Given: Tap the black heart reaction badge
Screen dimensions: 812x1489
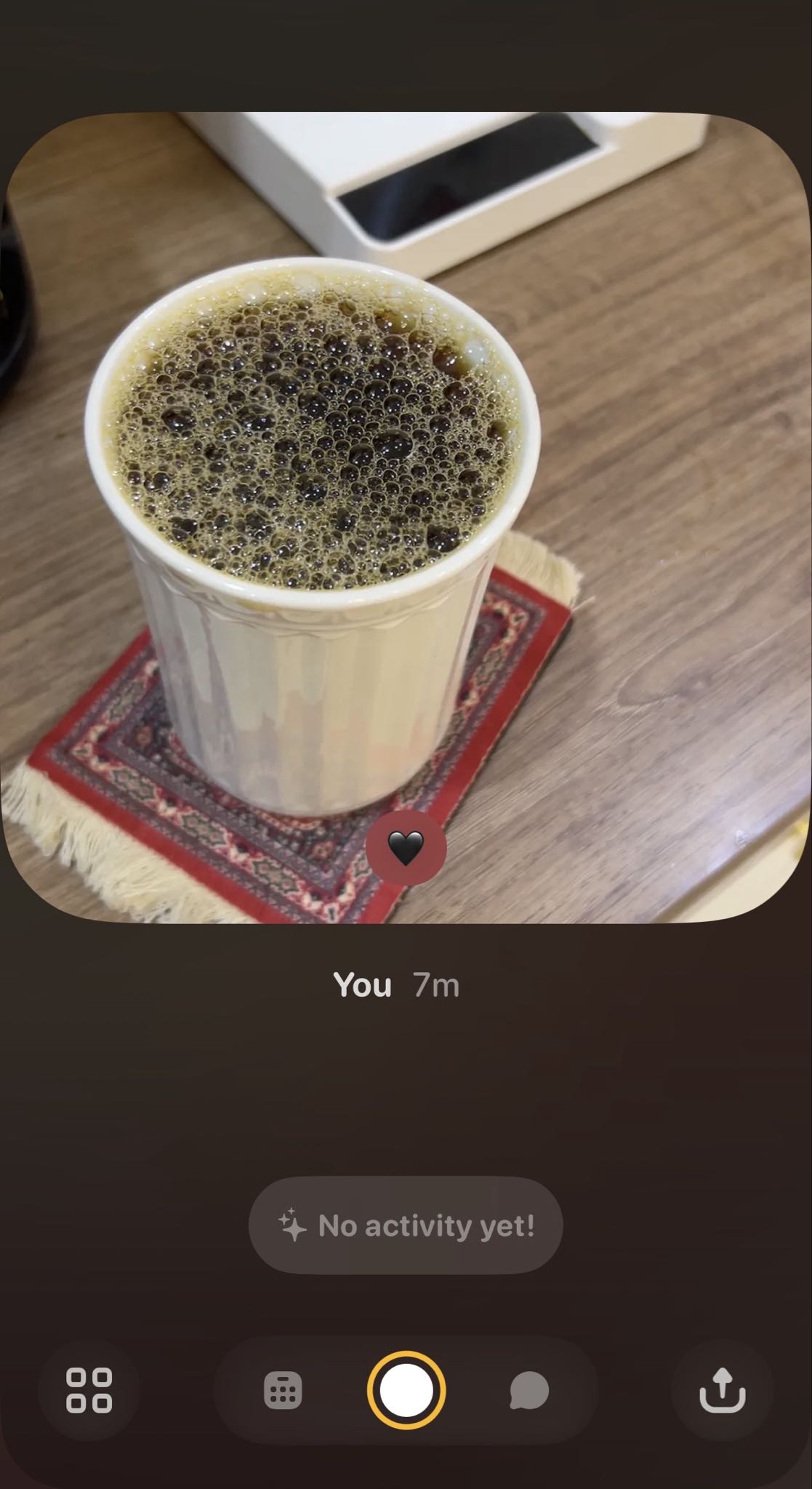Looking at the screenshot, I should pyautogui.click(x=406, y=848).
